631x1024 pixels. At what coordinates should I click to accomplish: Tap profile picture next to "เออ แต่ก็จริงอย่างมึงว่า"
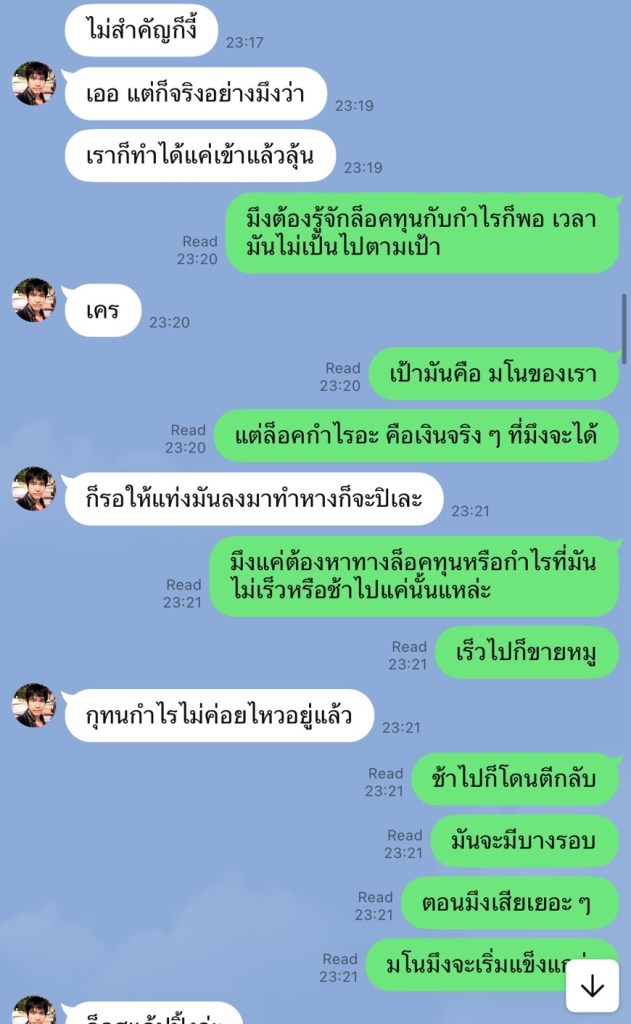coord(34,83)
